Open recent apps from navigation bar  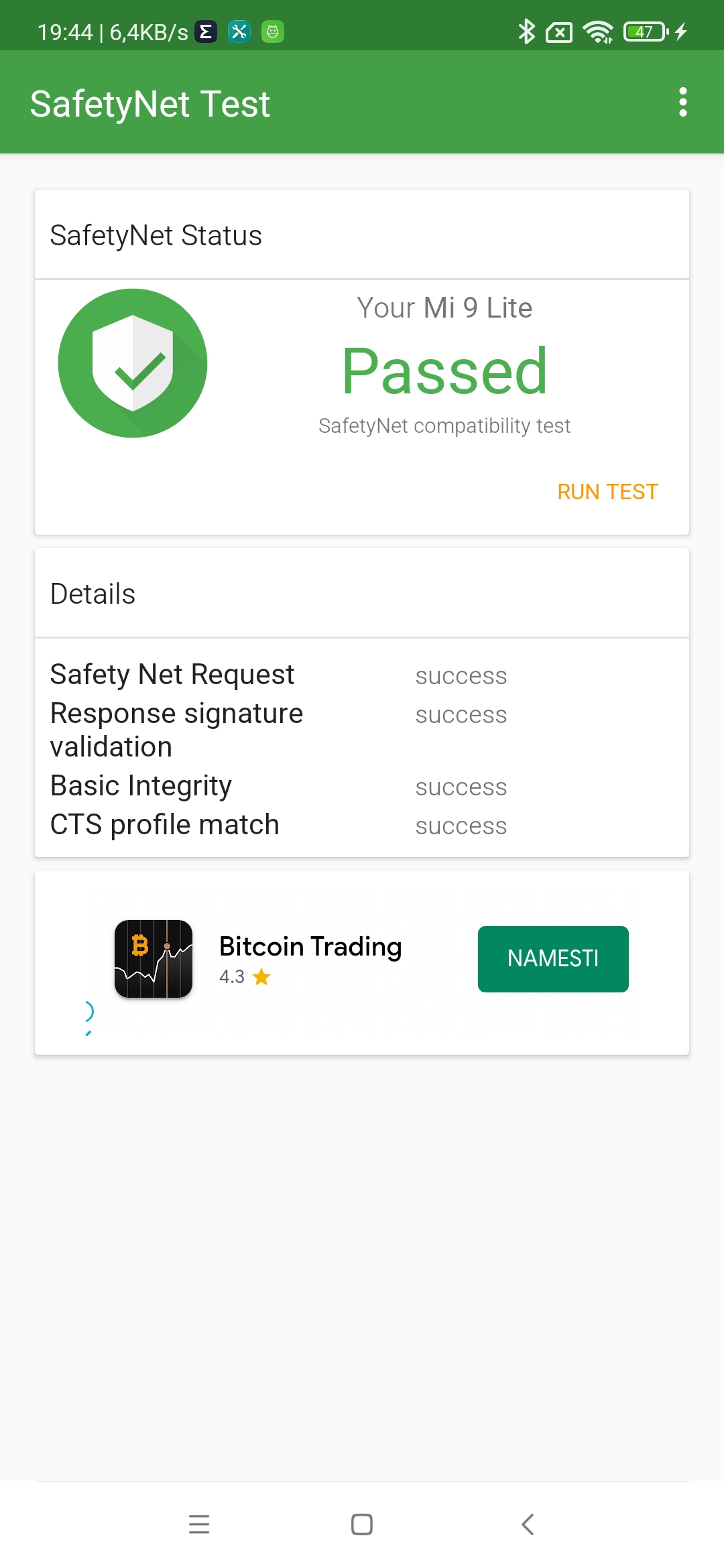pyautogui.click(x=199, y=1524)
